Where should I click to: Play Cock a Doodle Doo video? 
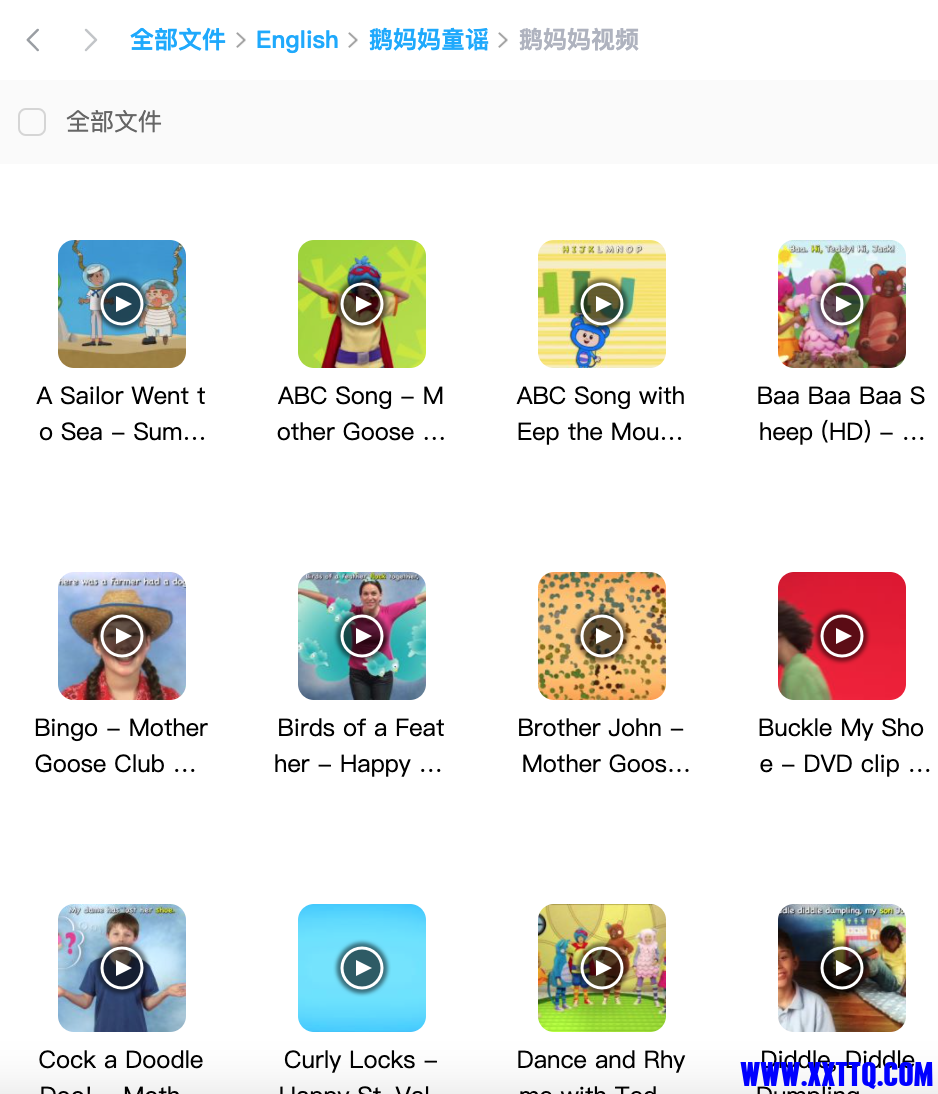point(122,968)
